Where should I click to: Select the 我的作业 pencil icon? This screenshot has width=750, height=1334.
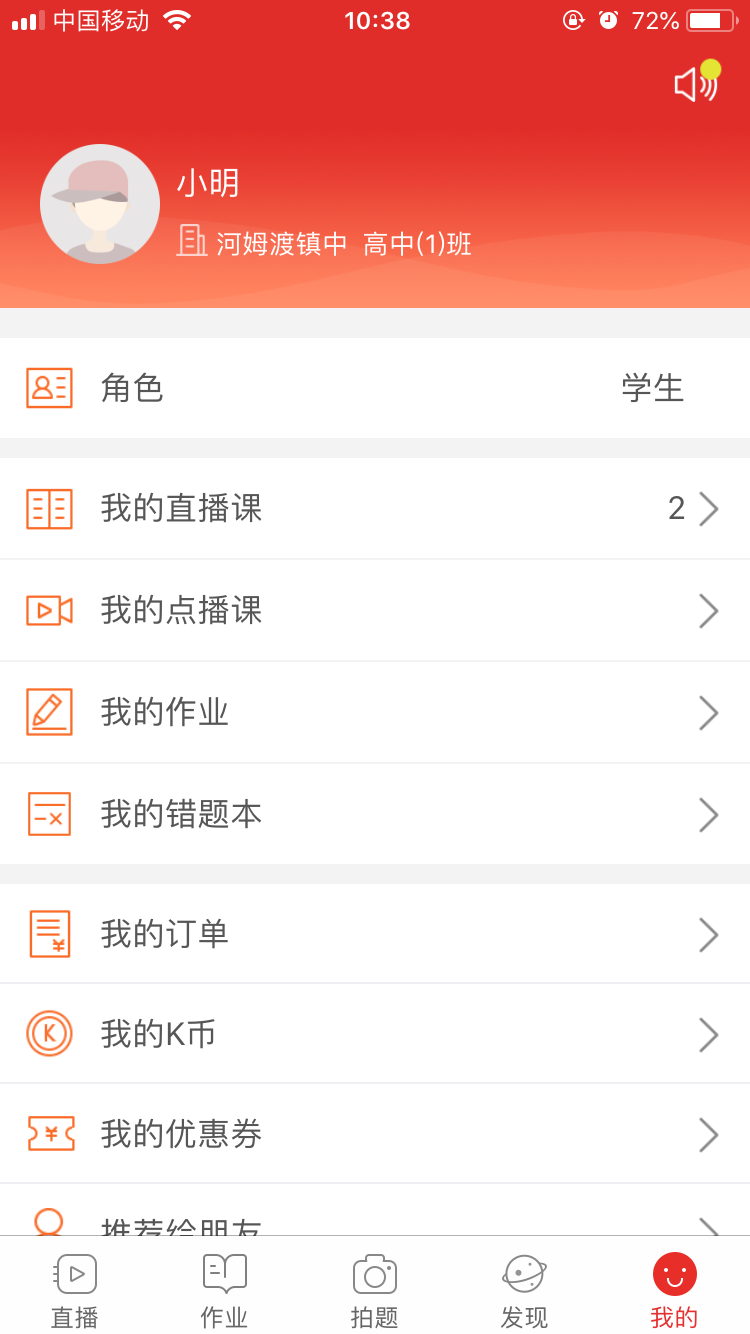[x=49, y=712]
